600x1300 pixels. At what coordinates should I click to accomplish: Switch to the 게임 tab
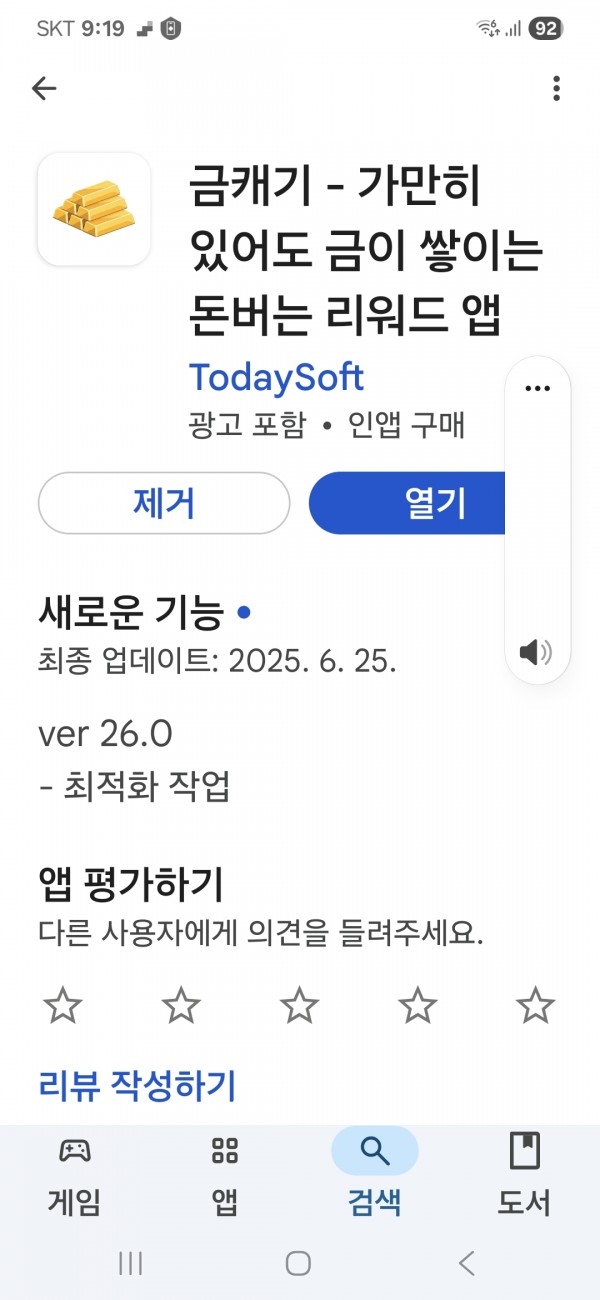click(x=75, y=1174)
